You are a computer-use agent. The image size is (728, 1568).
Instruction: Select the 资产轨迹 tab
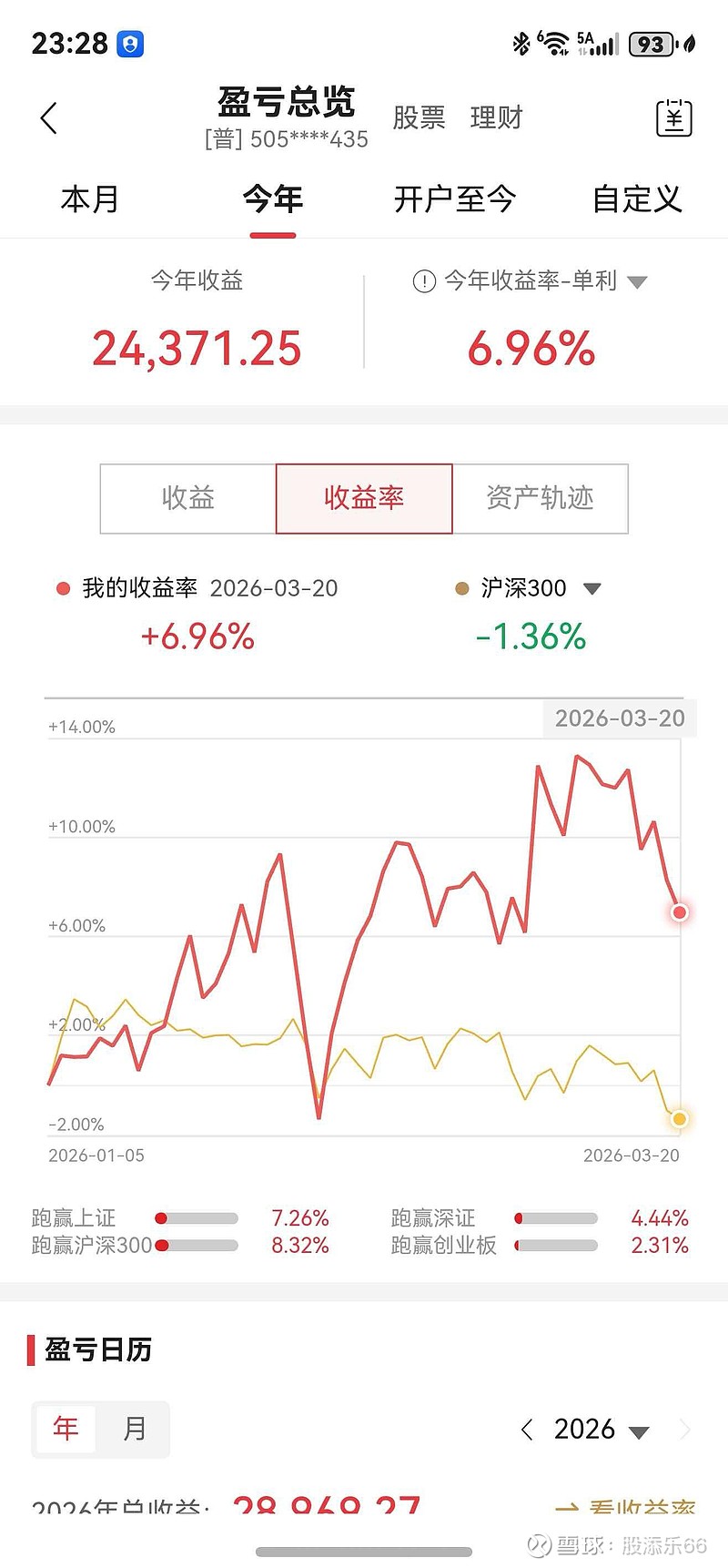point(541,499)
